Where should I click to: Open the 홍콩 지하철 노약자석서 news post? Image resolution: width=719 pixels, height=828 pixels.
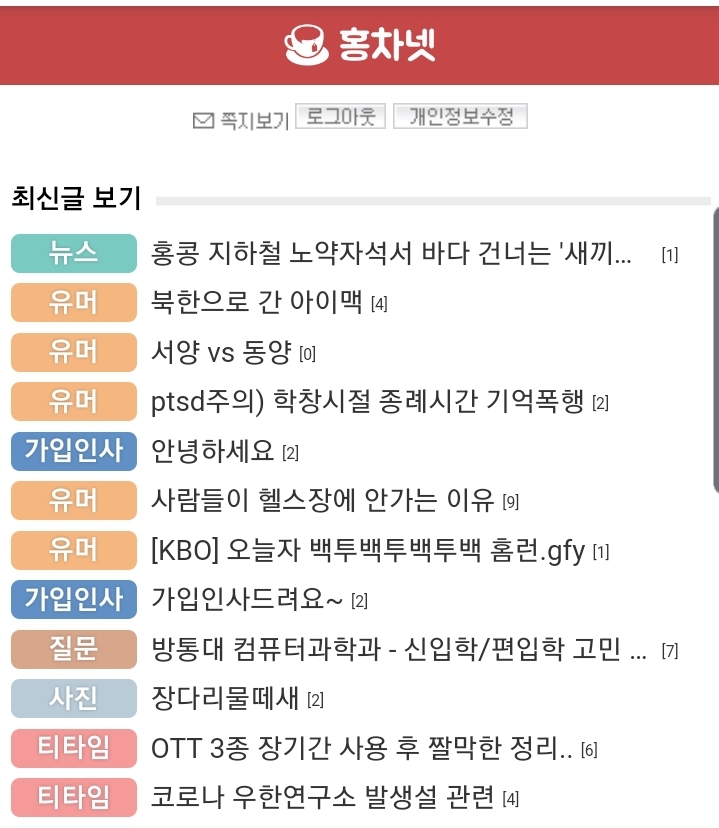tap(391, 254)
